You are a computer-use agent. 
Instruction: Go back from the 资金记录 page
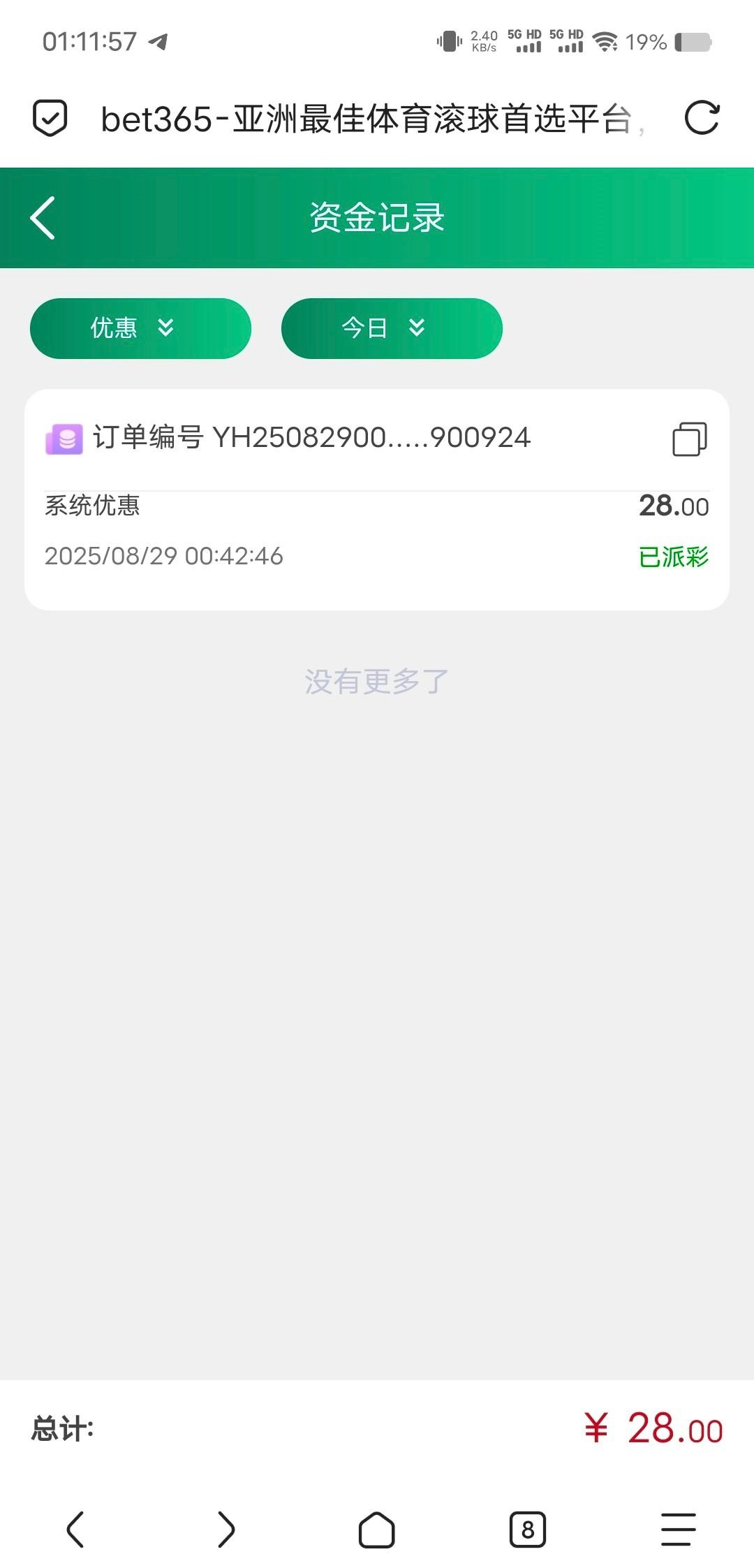tap(43, 218)
